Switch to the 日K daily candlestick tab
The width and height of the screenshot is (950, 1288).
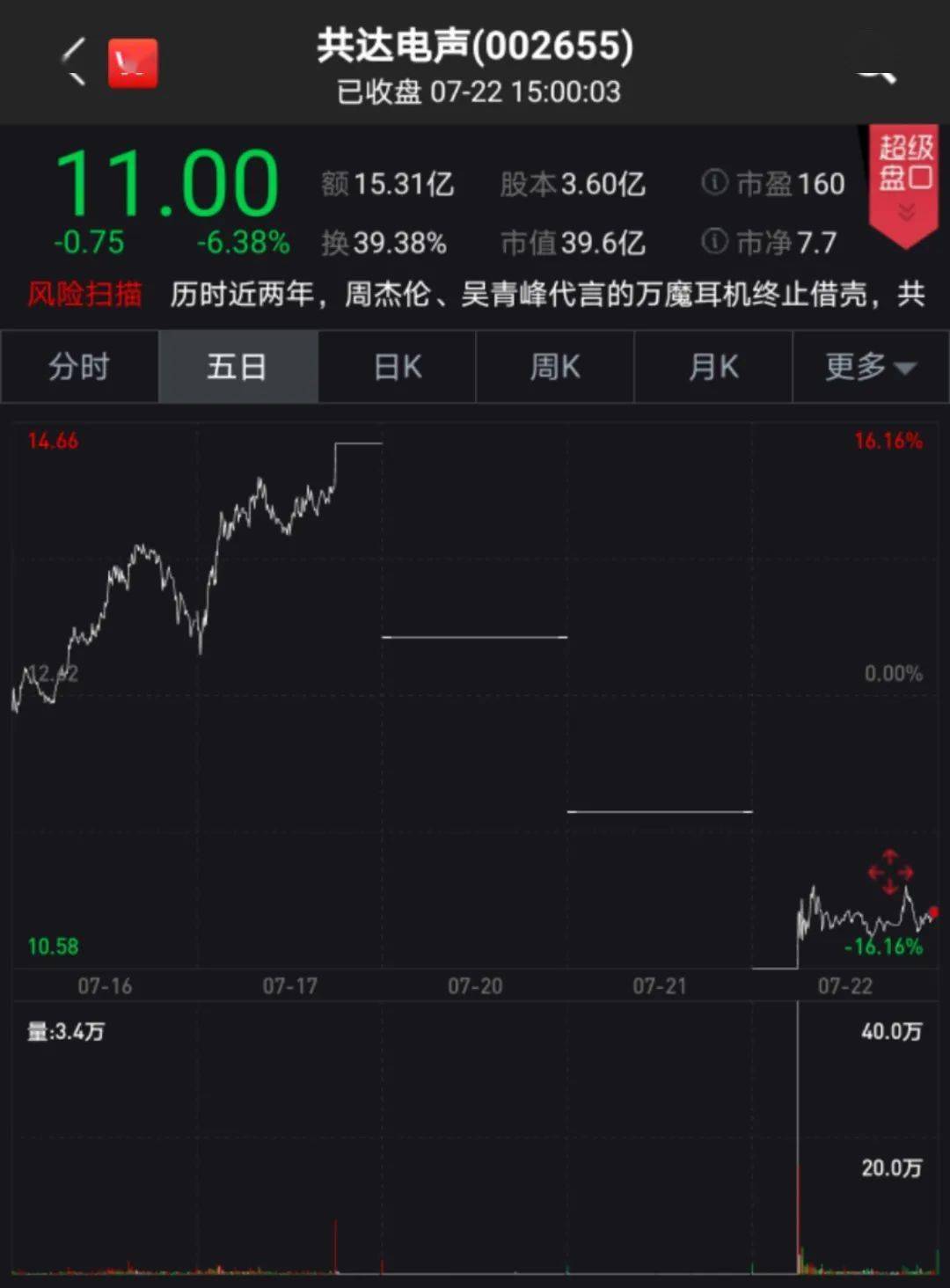point(396,367)
